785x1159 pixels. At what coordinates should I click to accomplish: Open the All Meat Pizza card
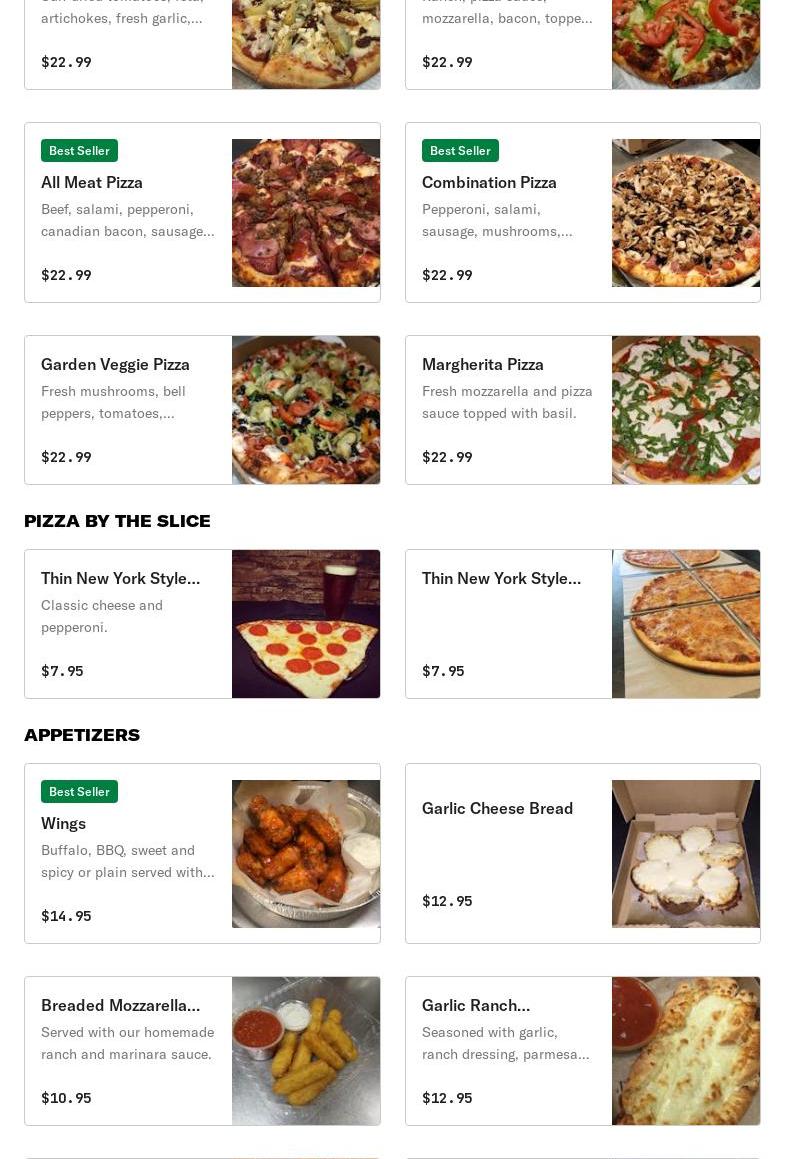tap(202, 212)
